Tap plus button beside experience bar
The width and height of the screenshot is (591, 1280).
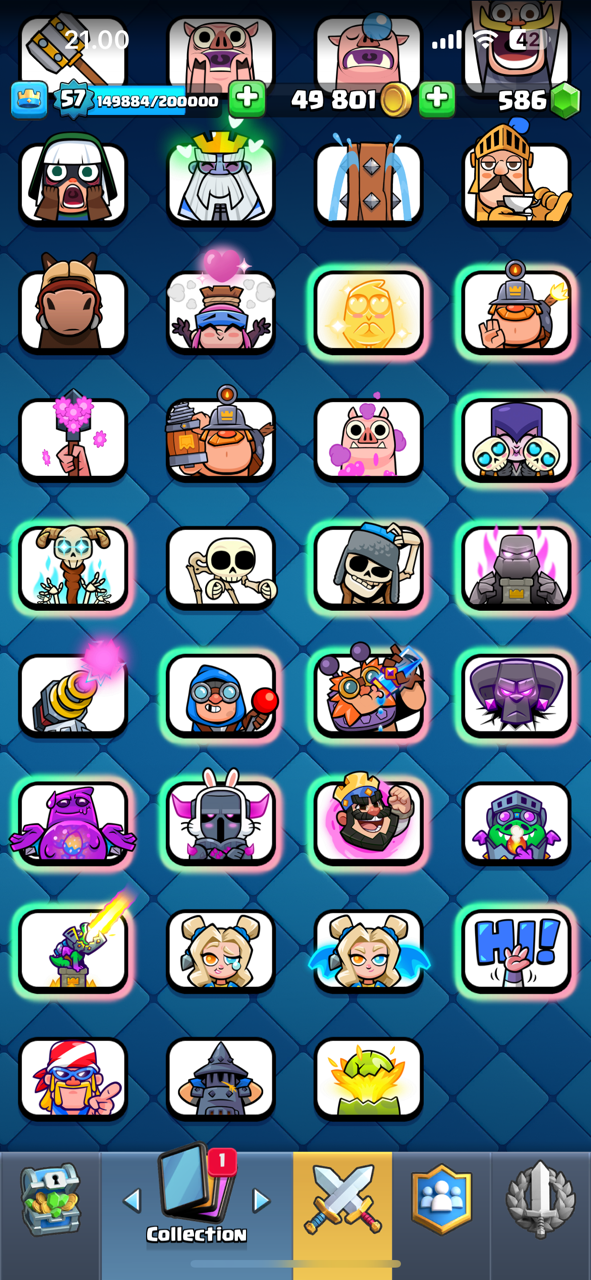[x=247, y=100]
